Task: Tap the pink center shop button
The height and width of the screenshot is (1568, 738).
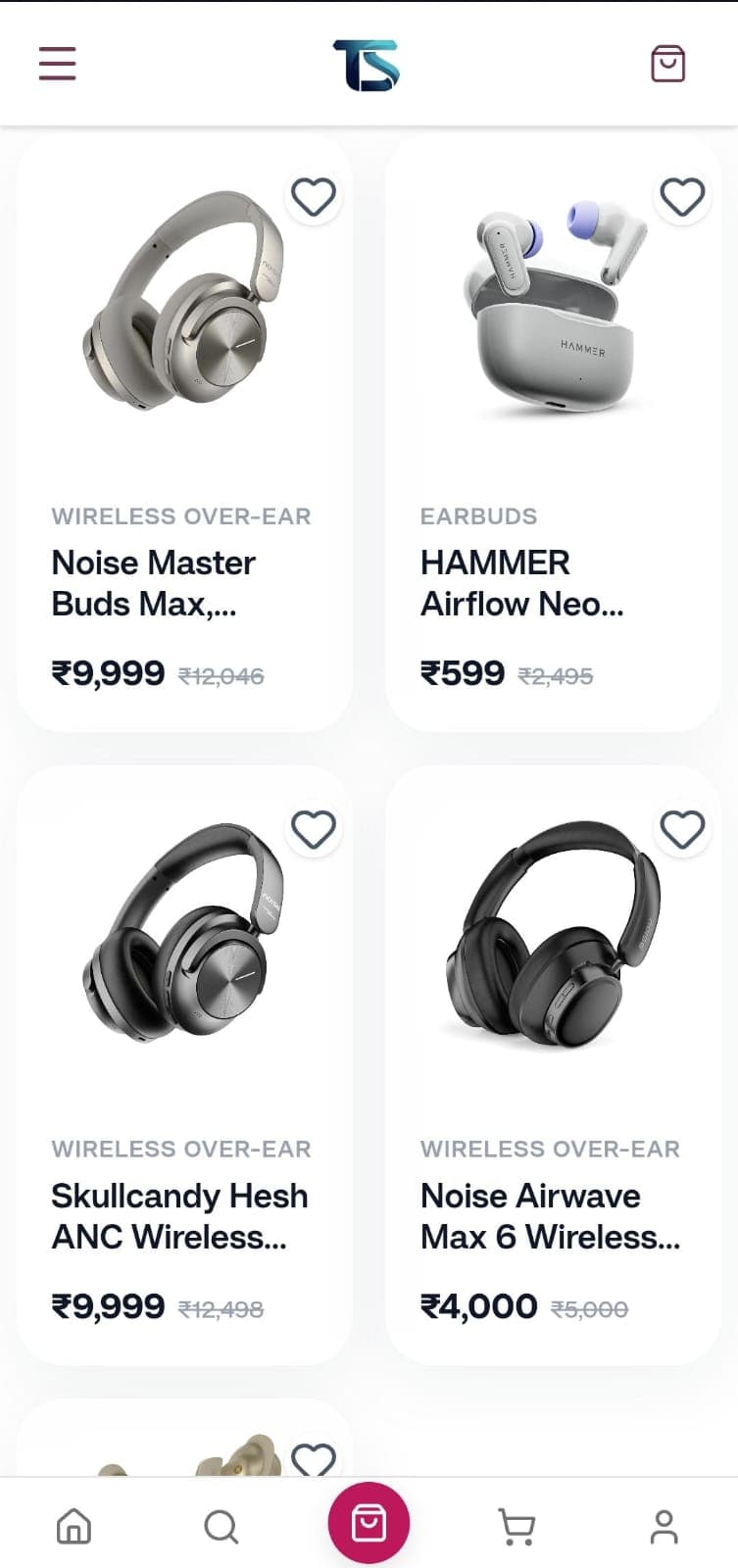Action: (369, 1523)
